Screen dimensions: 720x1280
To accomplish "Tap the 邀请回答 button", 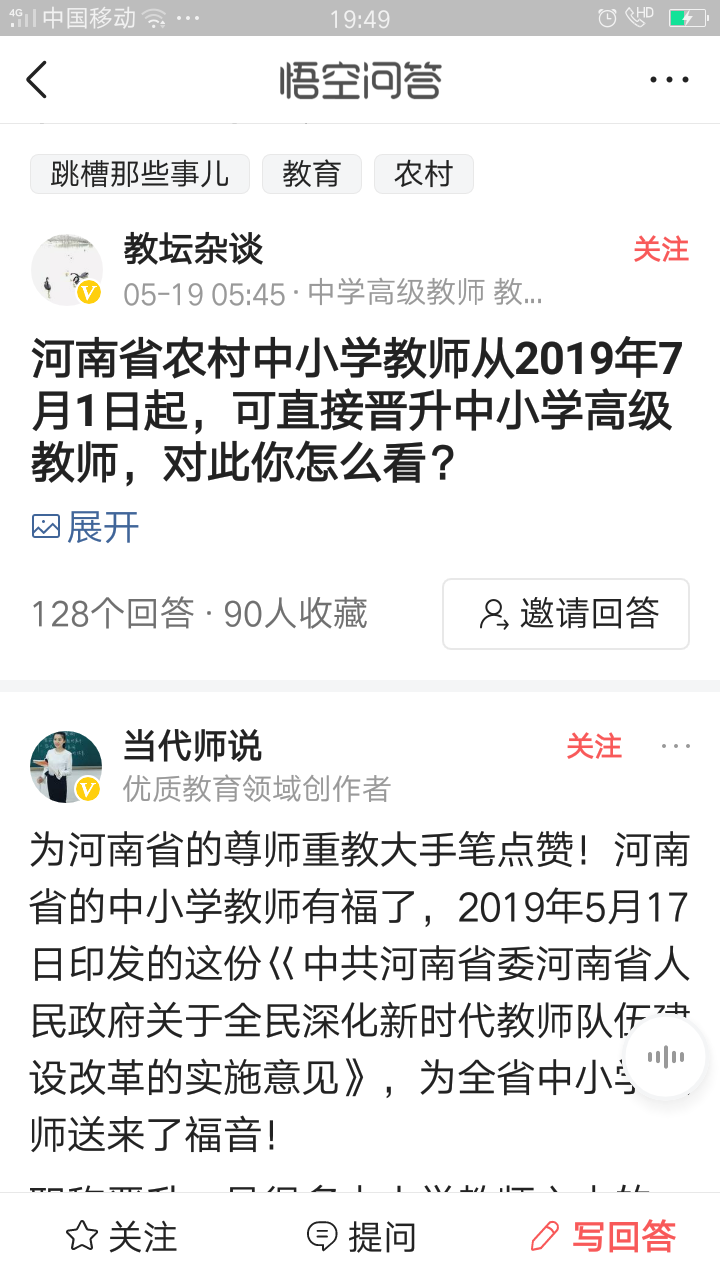I will pyautogui.click(x=566, y=614).
